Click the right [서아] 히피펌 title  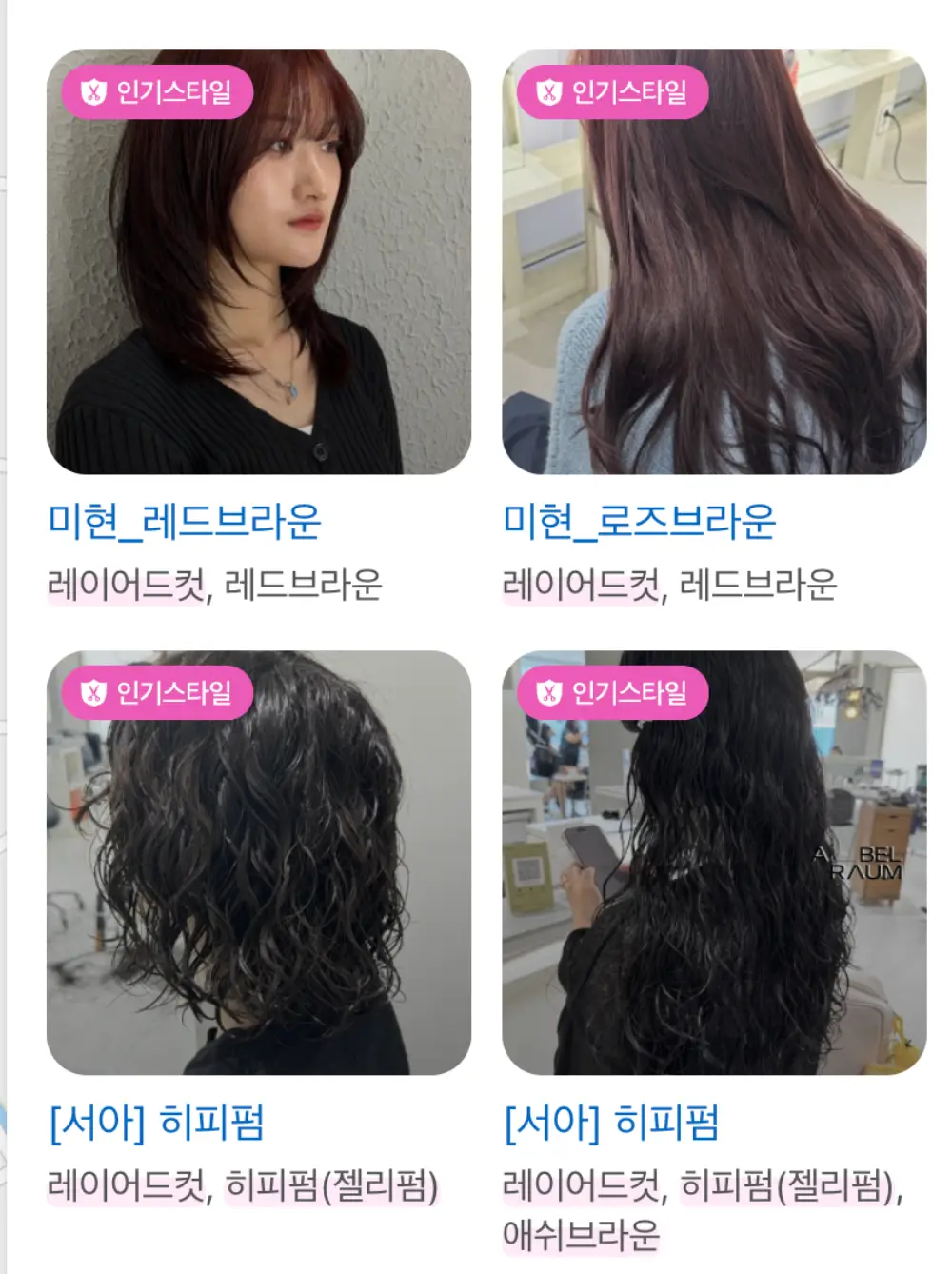tap(614, 1121)
